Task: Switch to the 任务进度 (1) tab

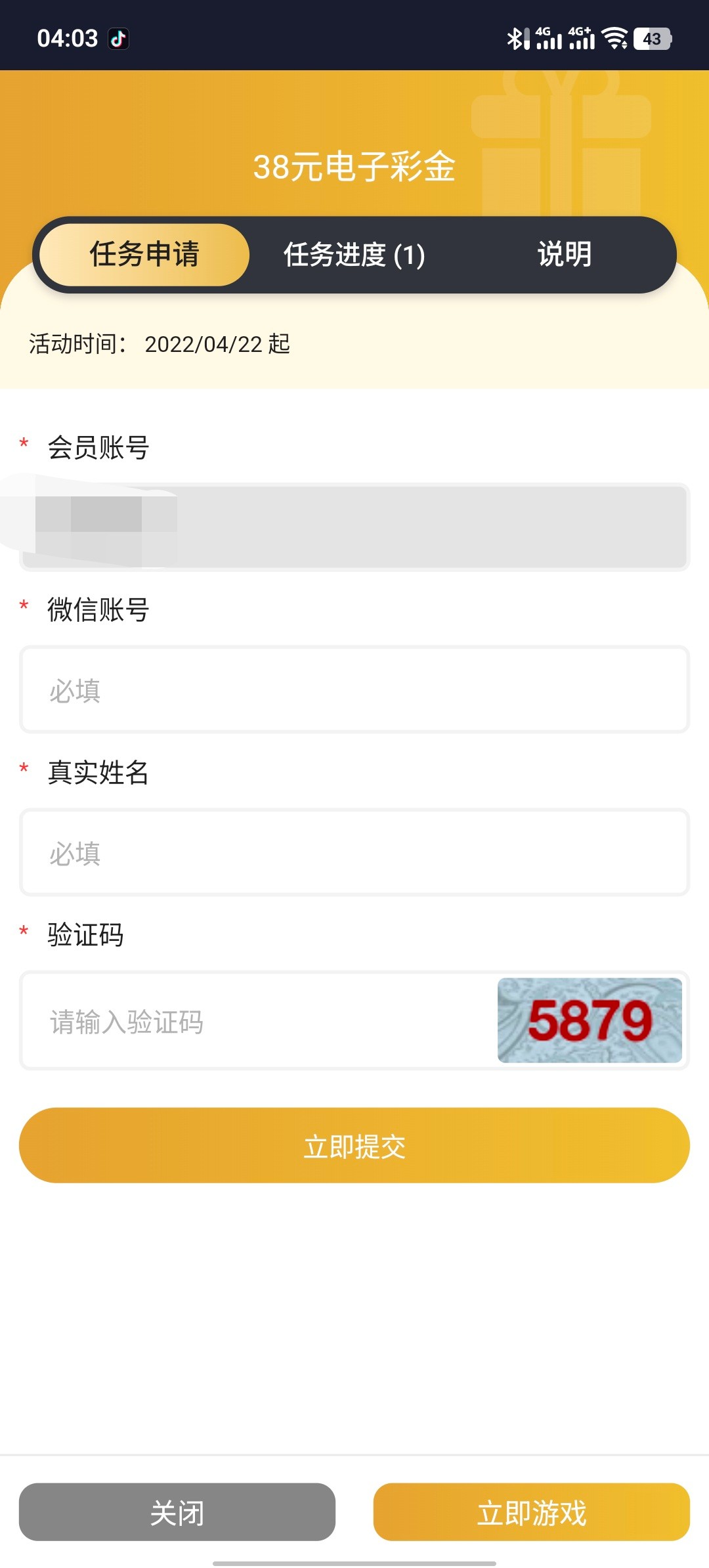Action: 354,255
